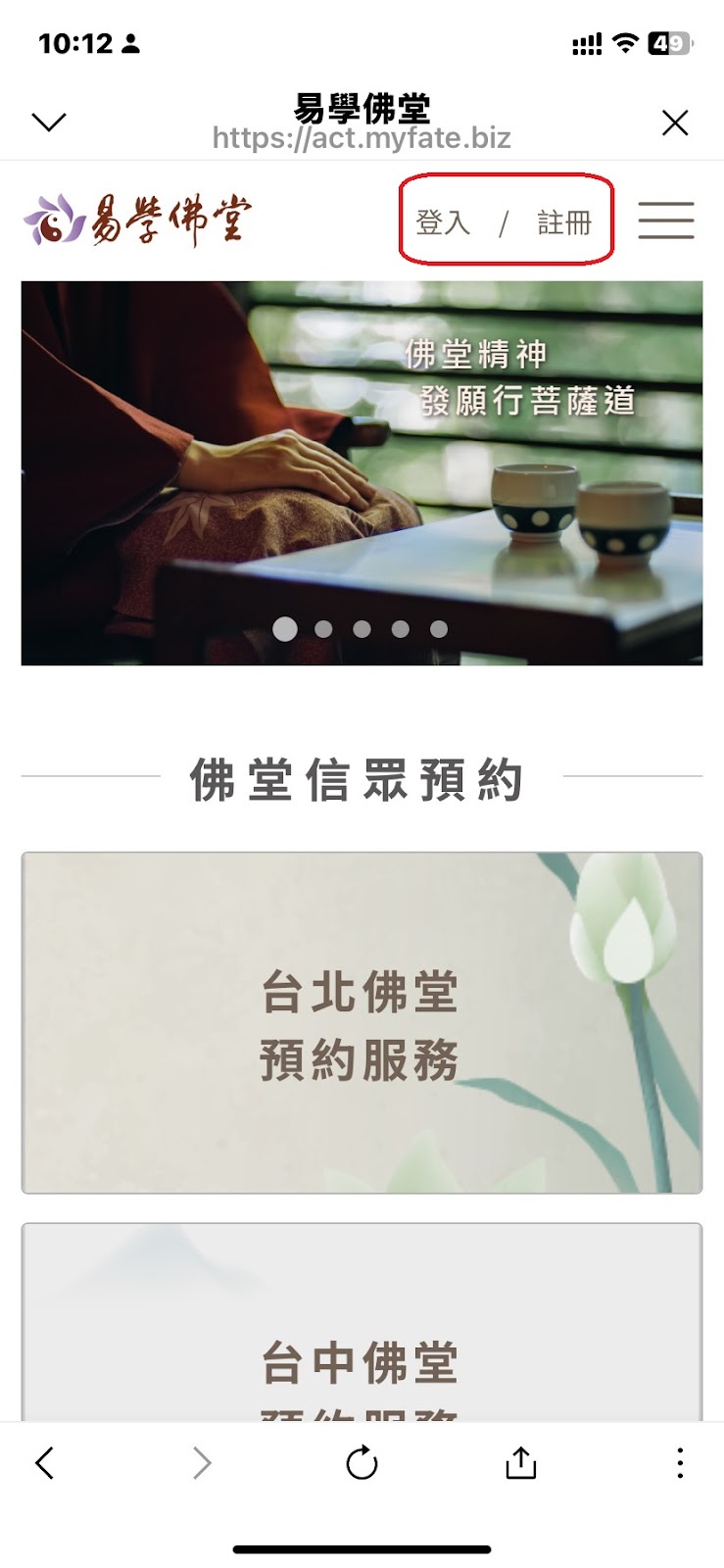Open the hamburger menu

point(666,220)
